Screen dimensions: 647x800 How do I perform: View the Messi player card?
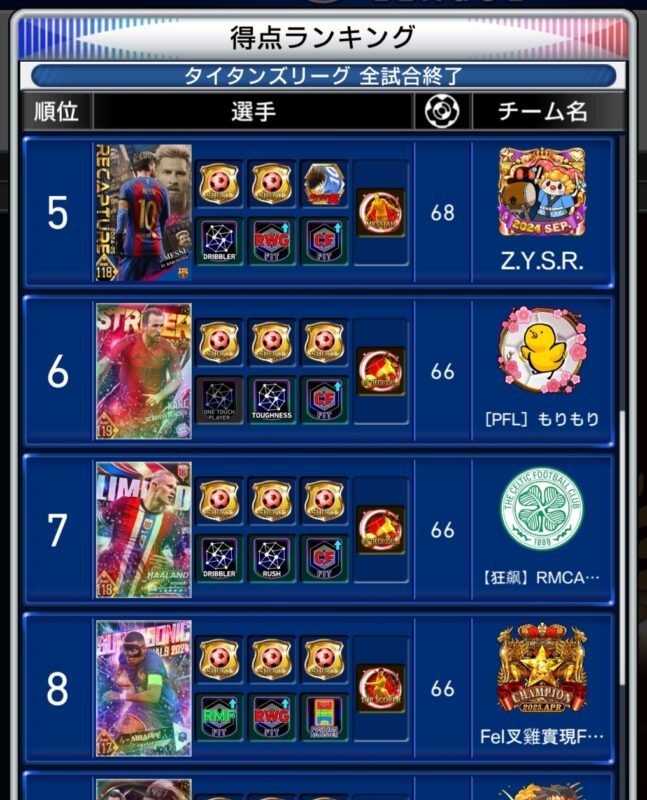point(143,213)
